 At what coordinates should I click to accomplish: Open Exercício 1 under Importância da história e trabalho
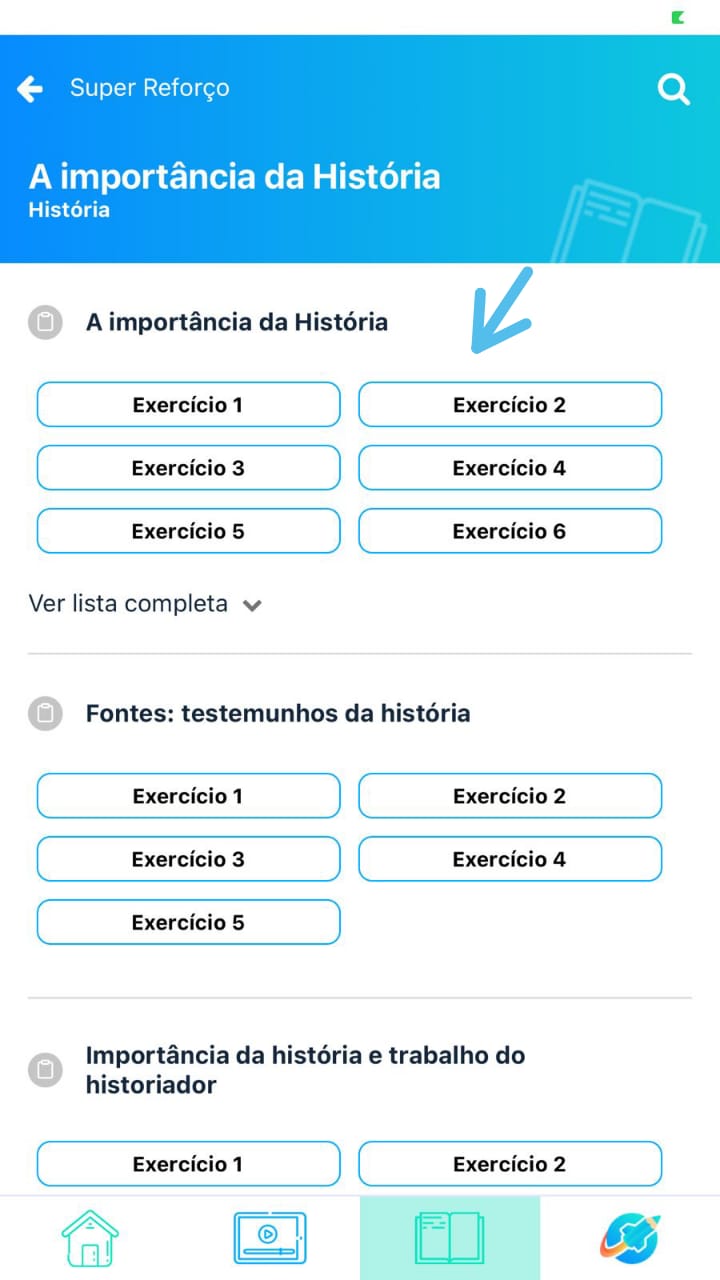pyautogui.click(x=188, y=1164)
